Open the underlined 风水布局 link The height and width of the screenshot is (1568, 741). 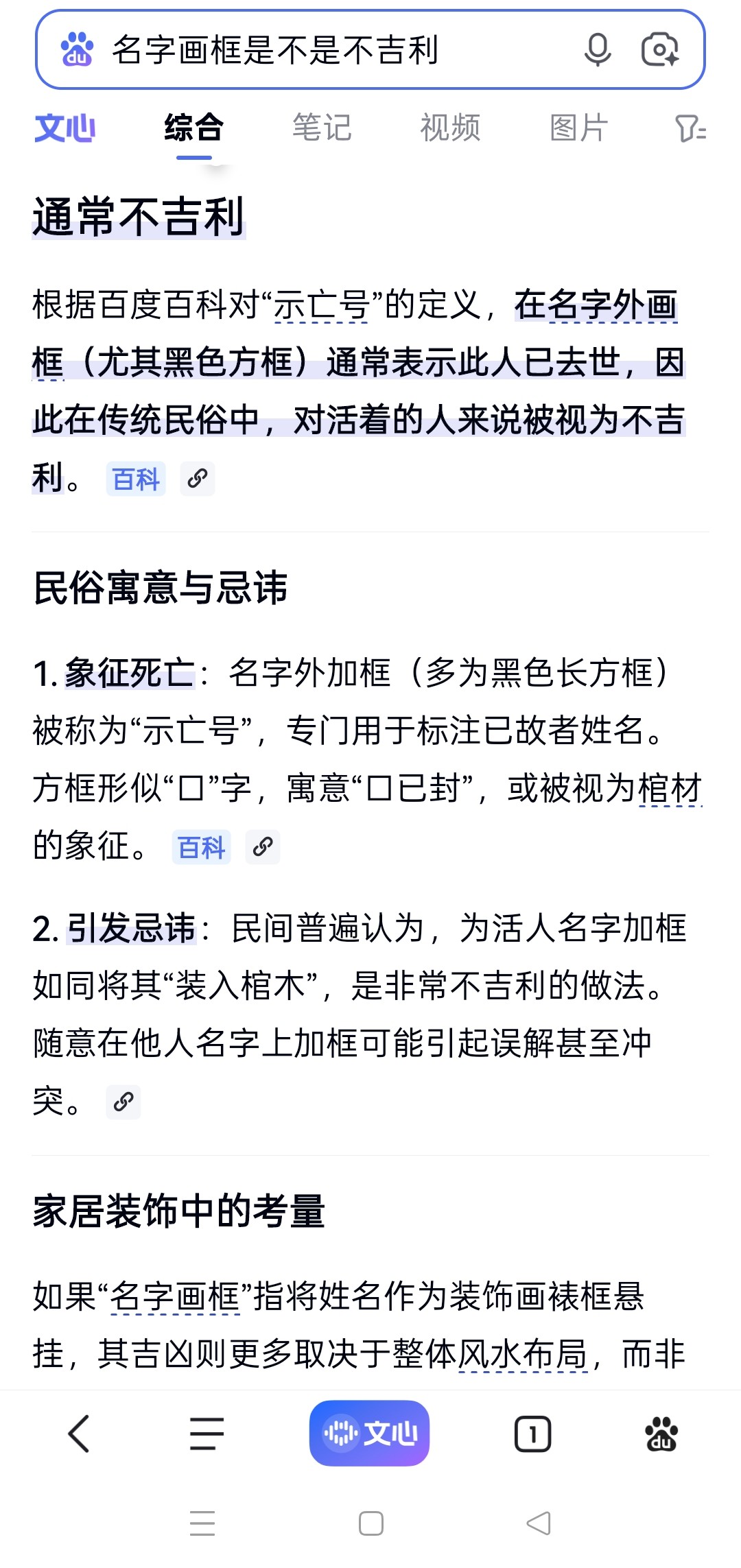[523, 1355]
